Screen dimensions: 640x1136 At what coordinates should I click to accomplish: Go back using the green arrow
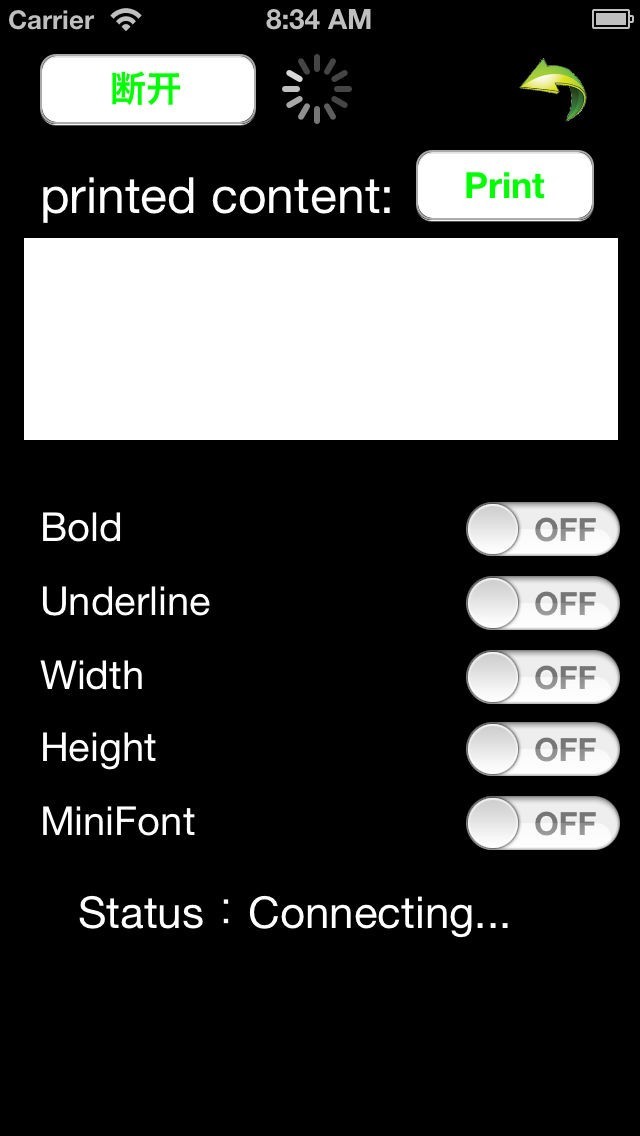554,90
